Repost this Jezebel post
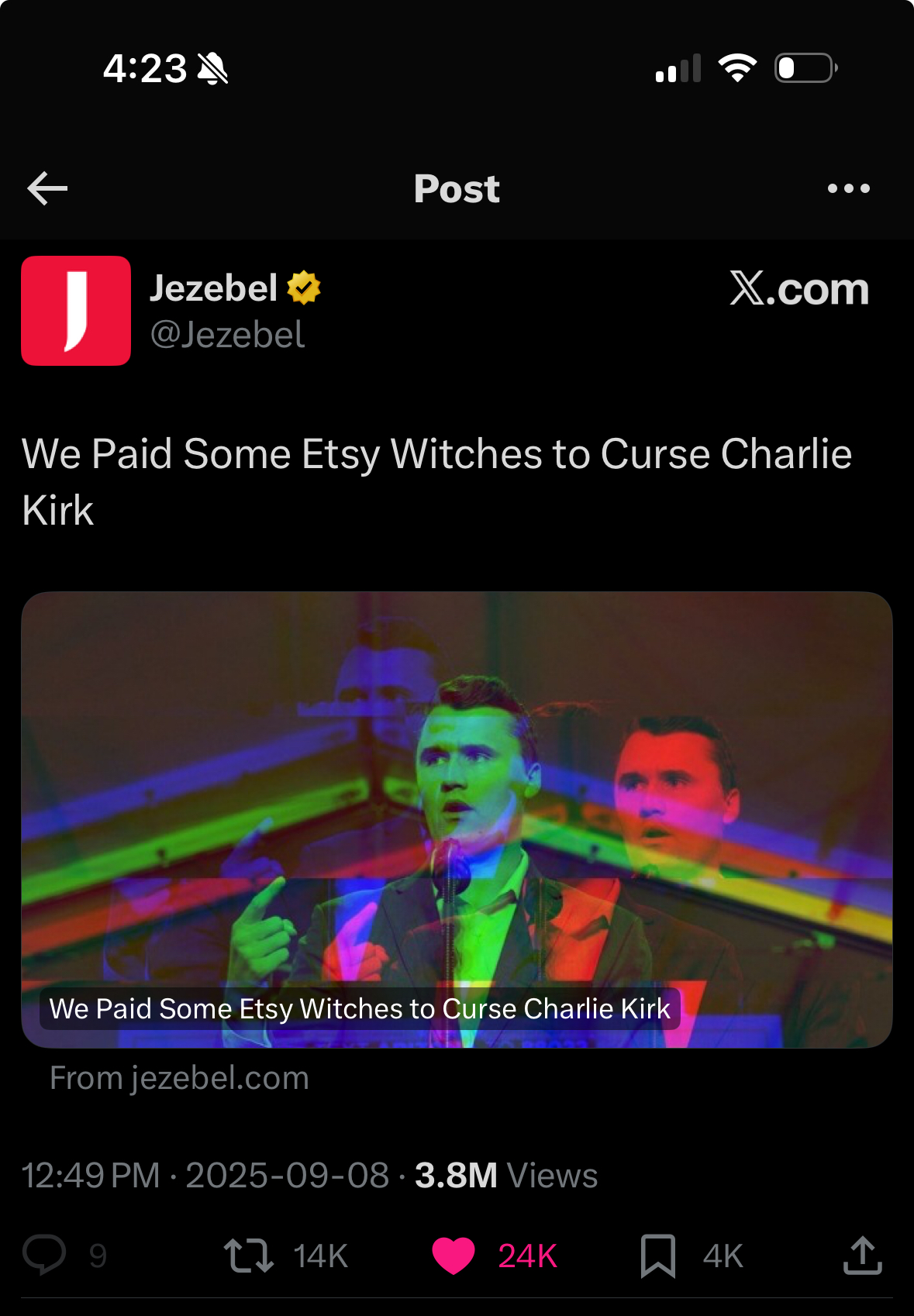 pos(249,1255)
